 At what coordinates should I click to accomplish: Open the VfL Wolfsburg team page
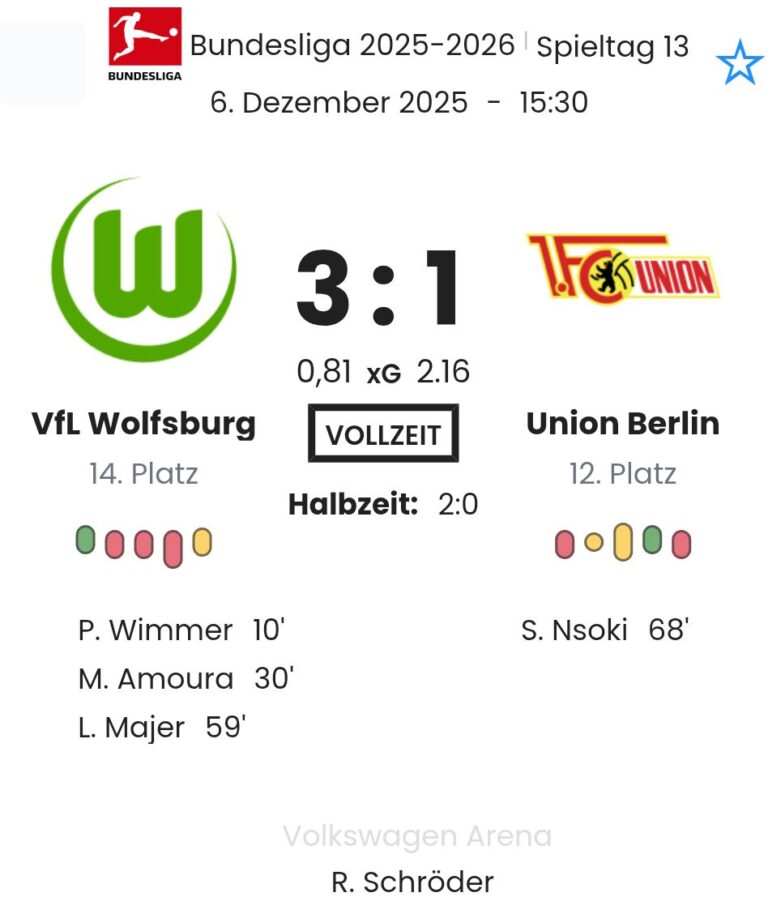point(143,424)
